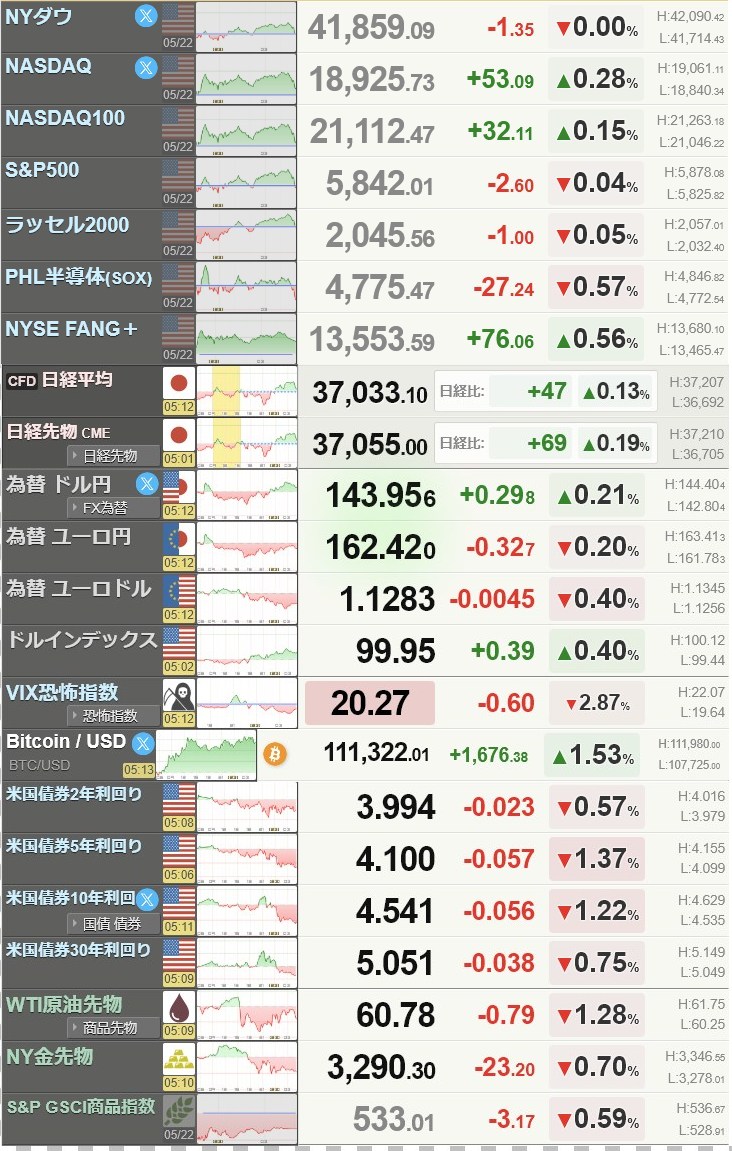Open the ドルインデックス row
This screenshot has width=732, height=1151.
point(81,640)
